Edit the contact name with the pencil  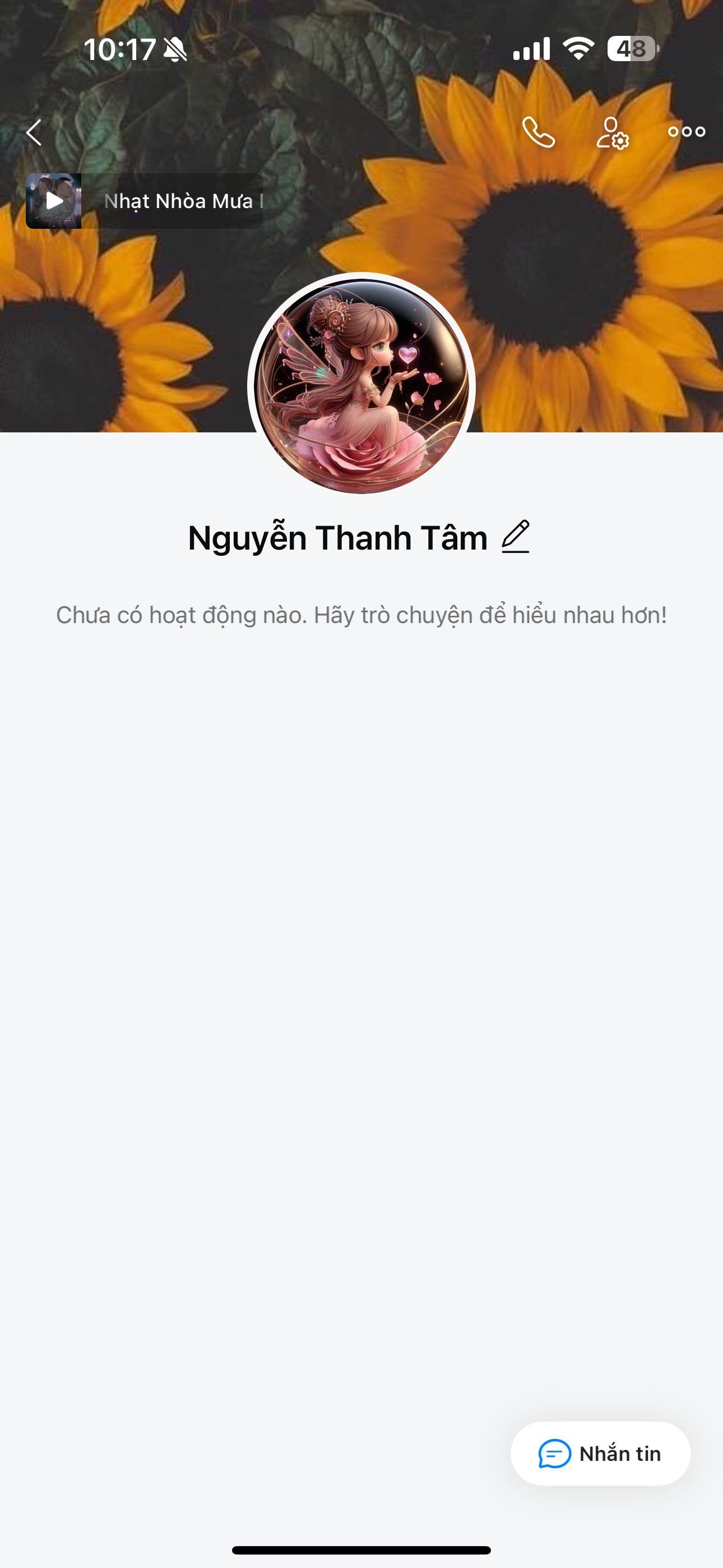pyautogui.click(x=516, y=537)
